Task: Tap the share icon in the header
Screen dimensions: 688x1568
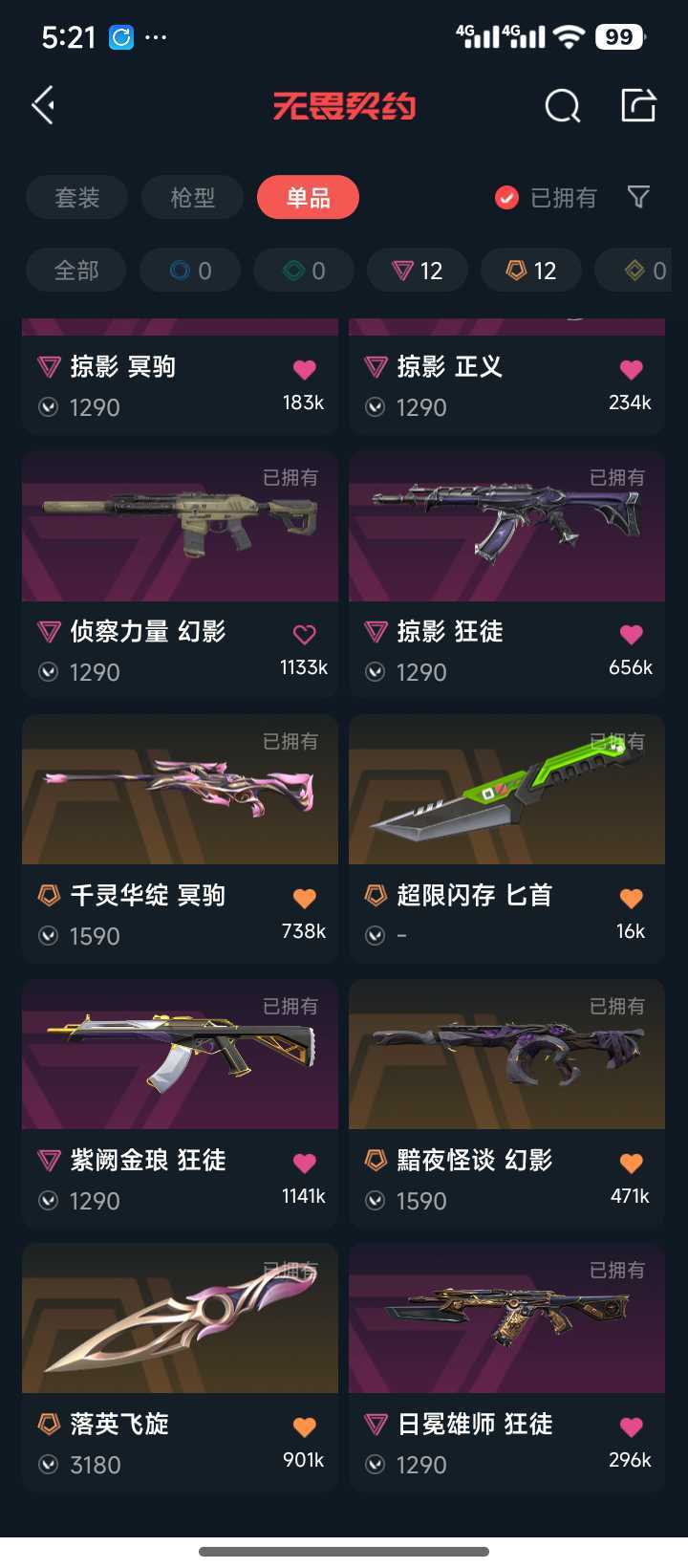Action: 638,105
